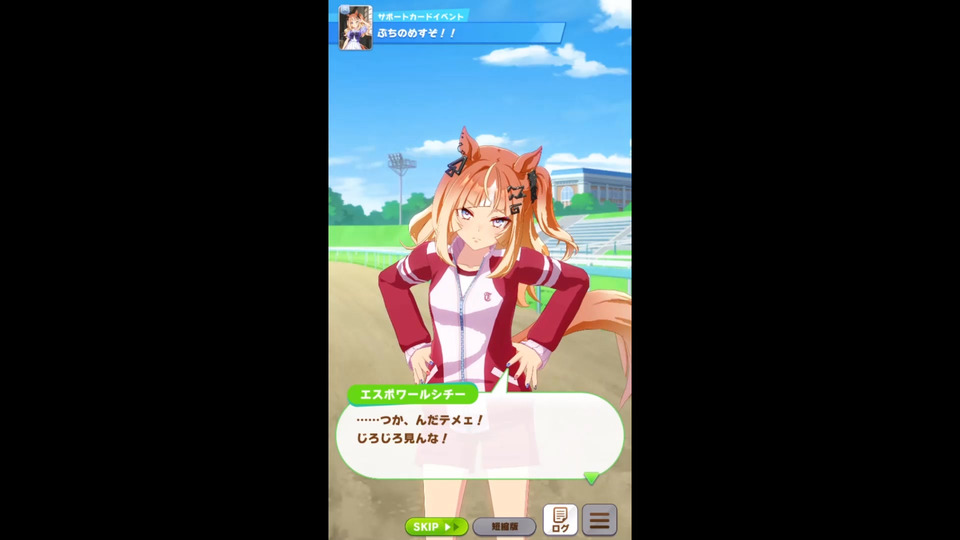Open the hamburger menu

pos(599,520)
